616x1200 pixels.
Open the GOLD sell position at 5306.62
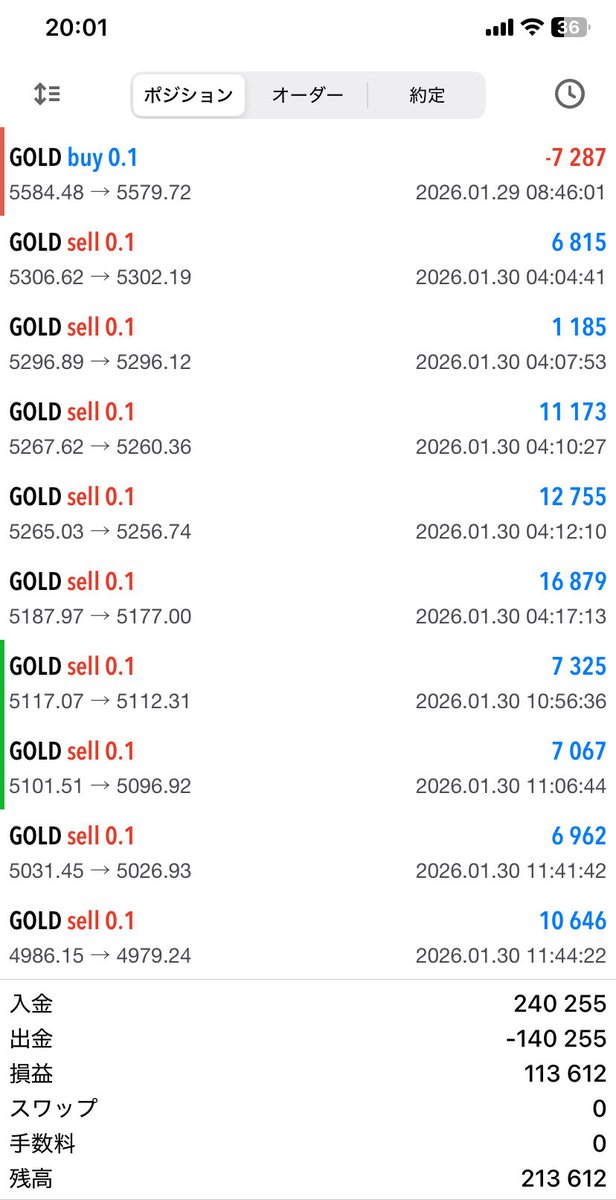[x=308, y=259]
